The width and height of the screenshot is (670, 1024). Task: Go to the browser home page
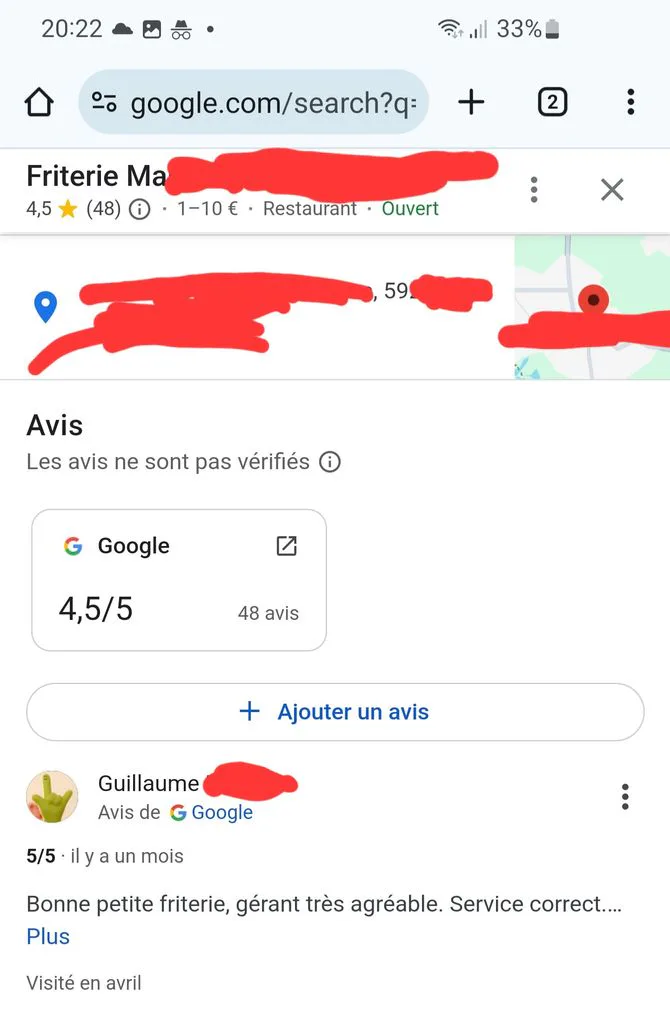pyautogui.click(x=39, y=103)
